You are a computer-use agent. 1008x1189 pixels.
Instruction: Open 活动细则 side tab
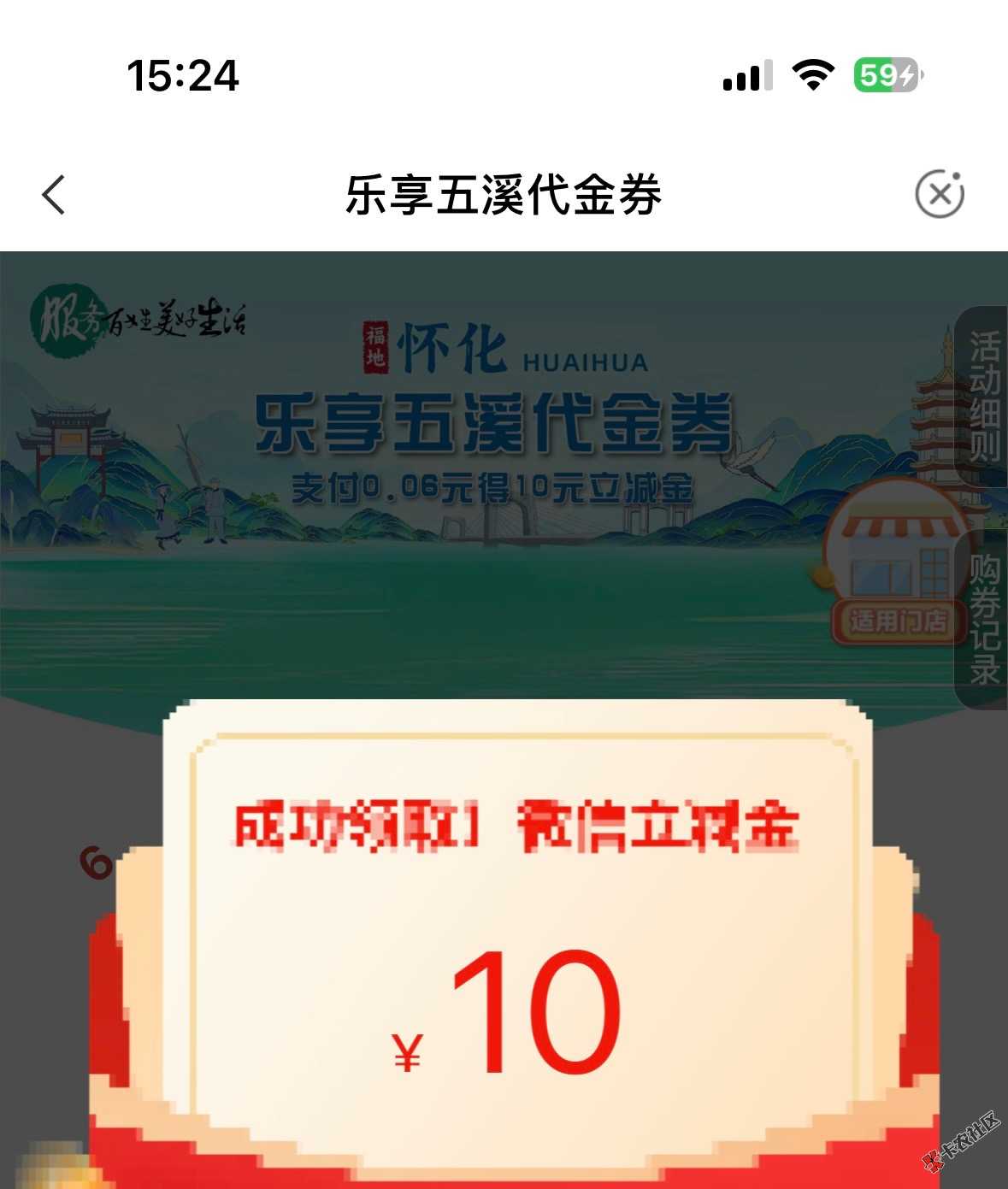[983, 397]
